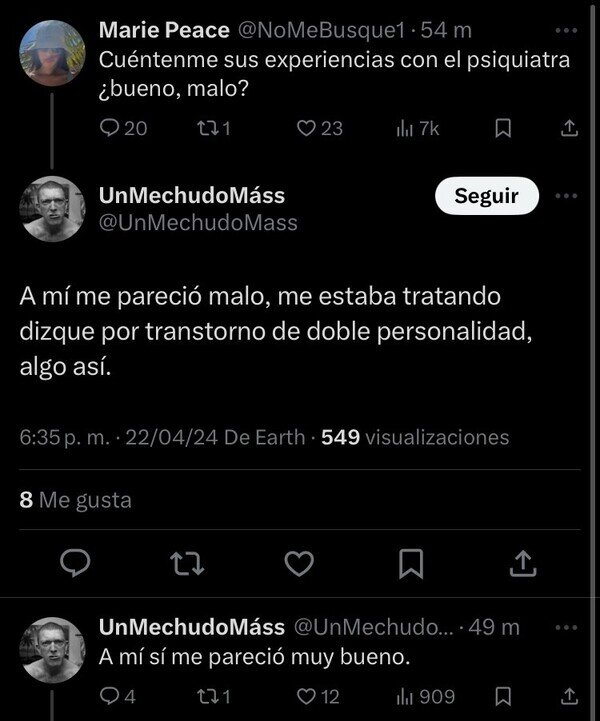Like the reply "A mí sí me pareció muy bueno"
The width and height of the screenshot is (600, 721).
[x=307, y=696]
